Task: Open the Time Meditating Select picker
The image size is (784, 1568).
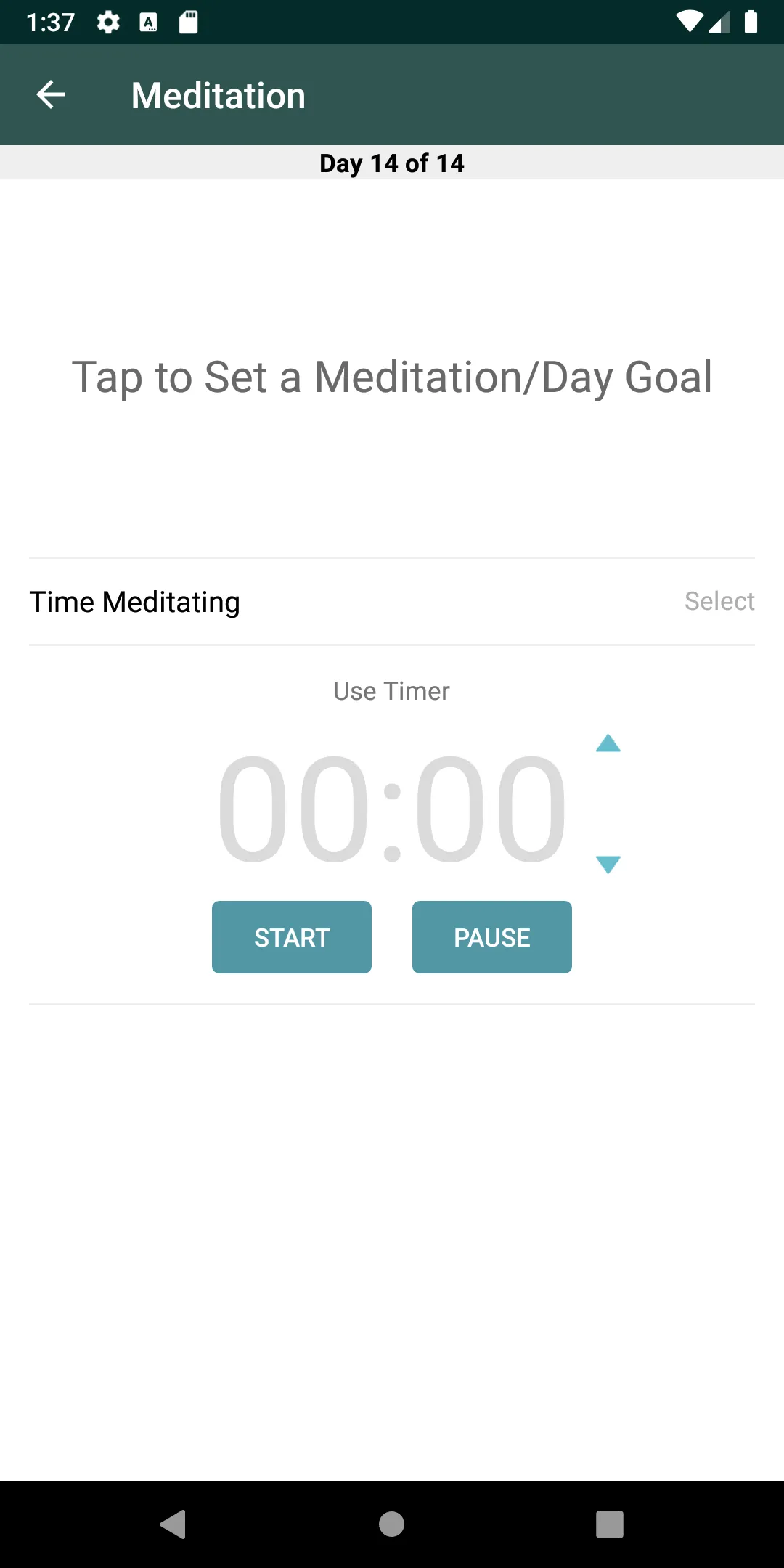Action: pos(719,601)
